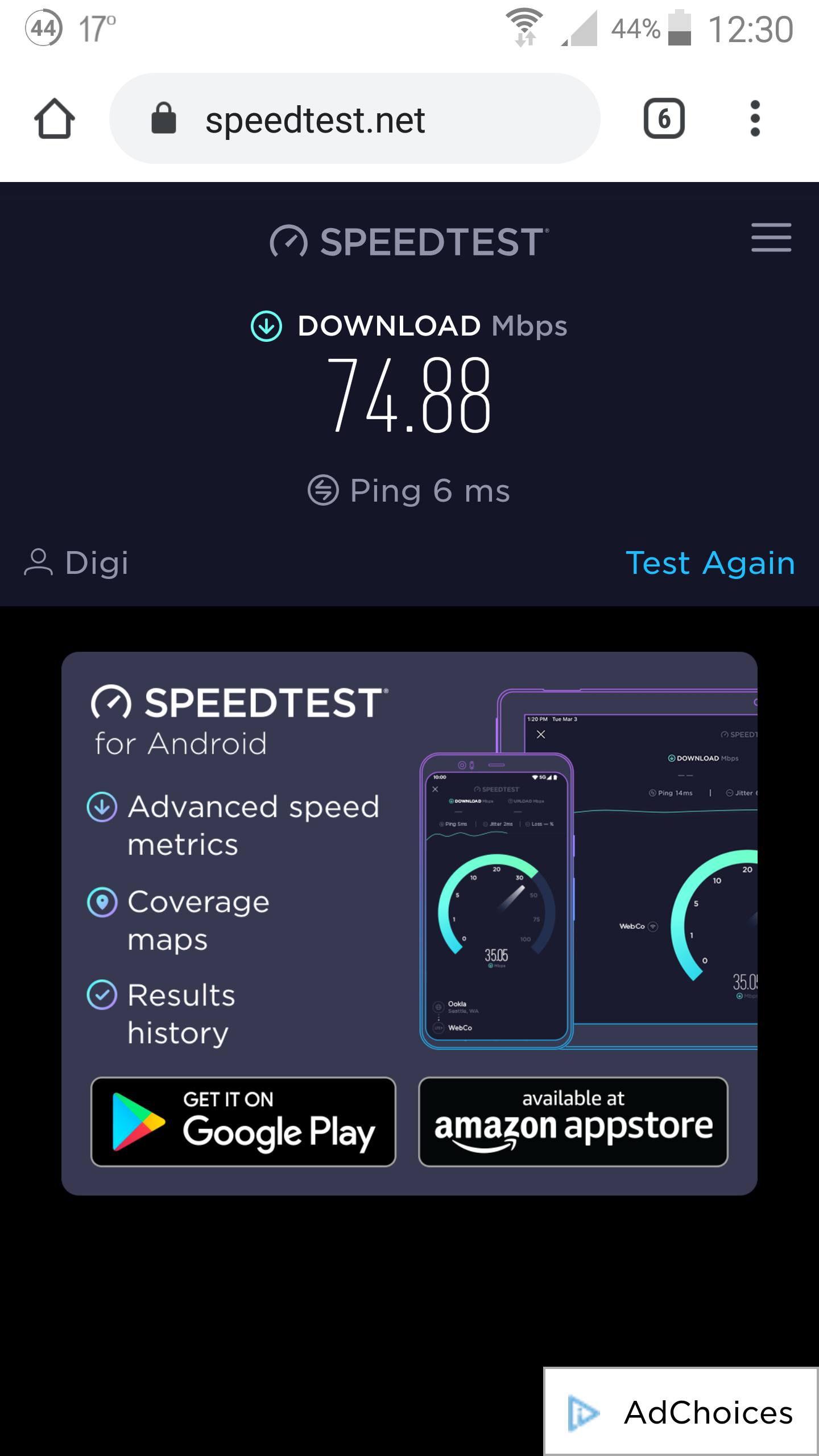Open the Amazon Appstore badge
Image resolution: width=819 pixels, height=1456 pixels.
tap(573, 1122)
